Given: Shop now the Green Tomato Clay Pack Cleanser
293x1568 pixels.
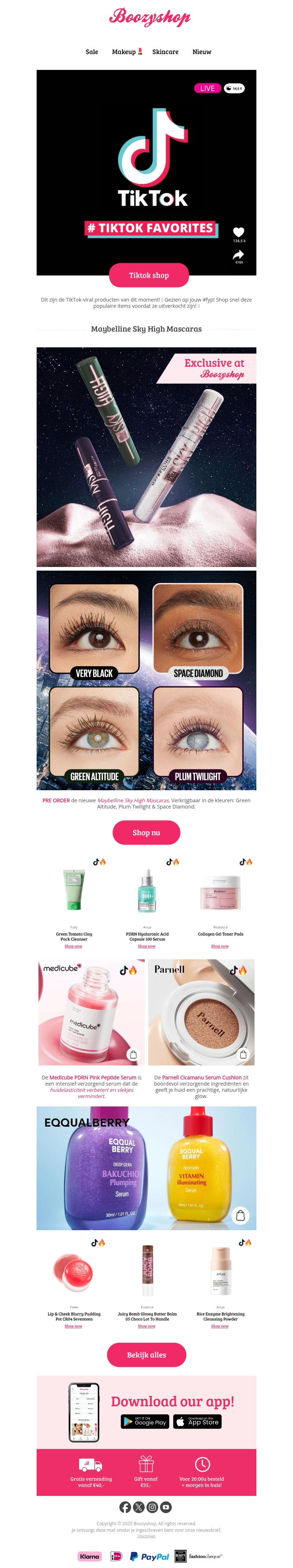Looking at the screenshot, I should pyautogui.click(x=73, y=946).
